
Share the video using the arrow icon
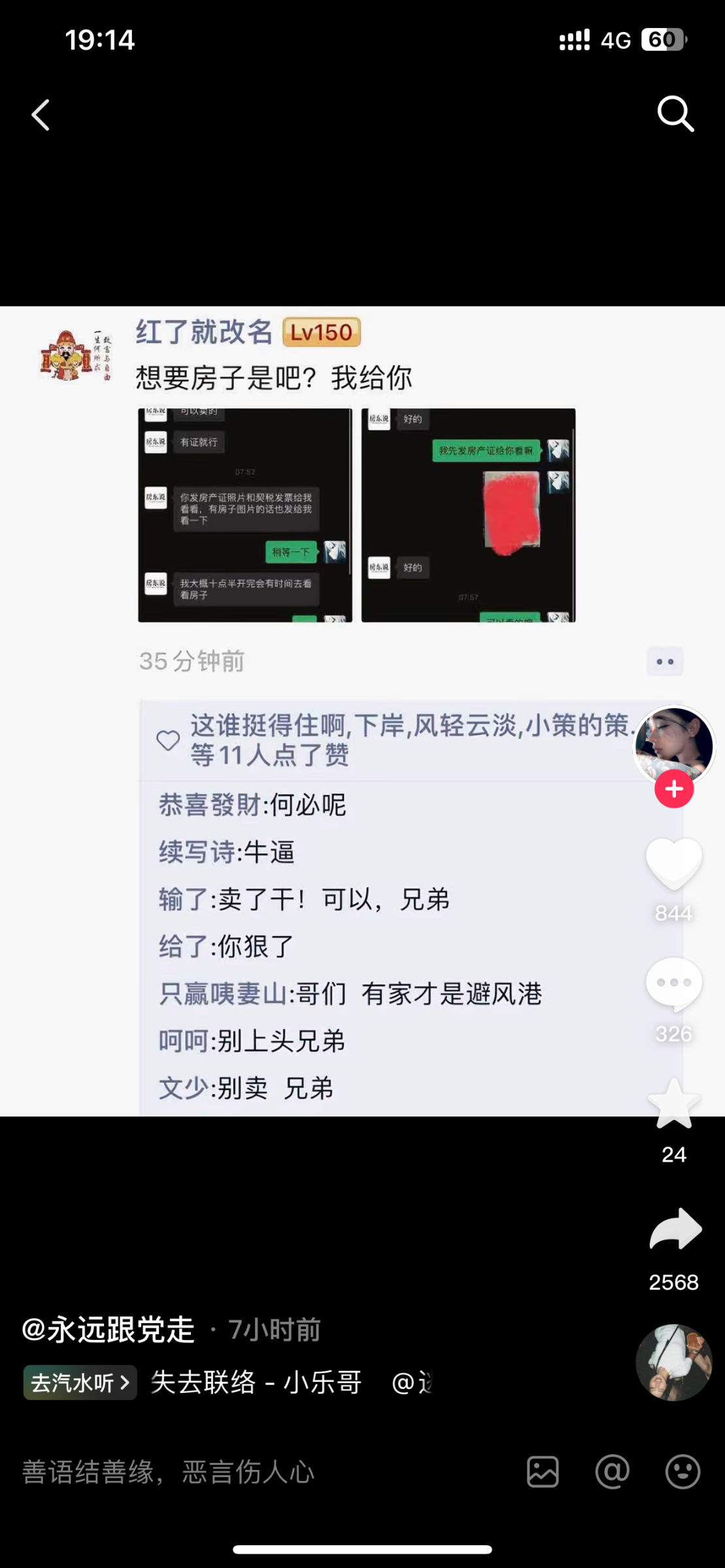coord(675,1229)
